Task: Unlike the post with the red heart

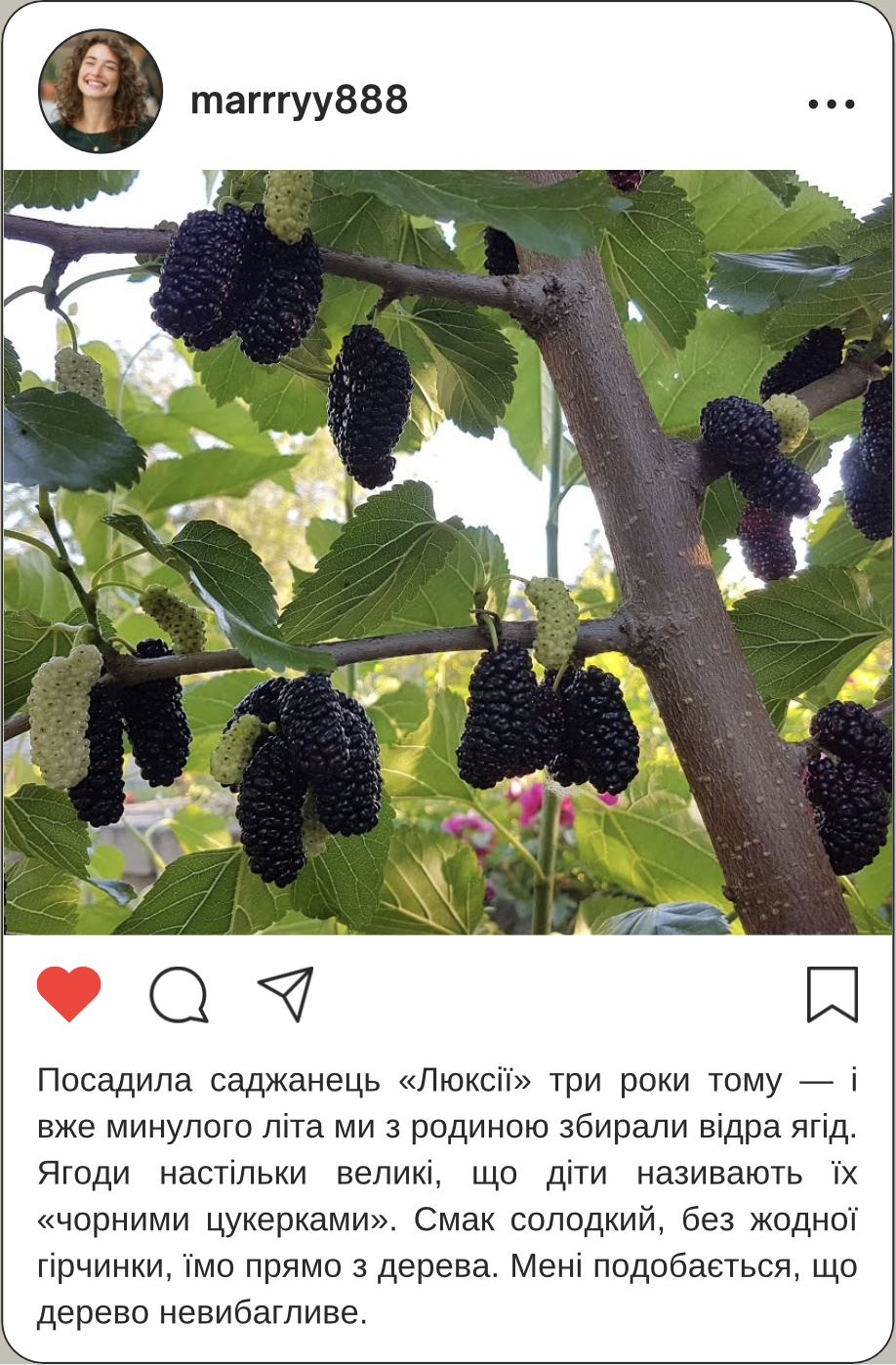Action: coord(69,994)
